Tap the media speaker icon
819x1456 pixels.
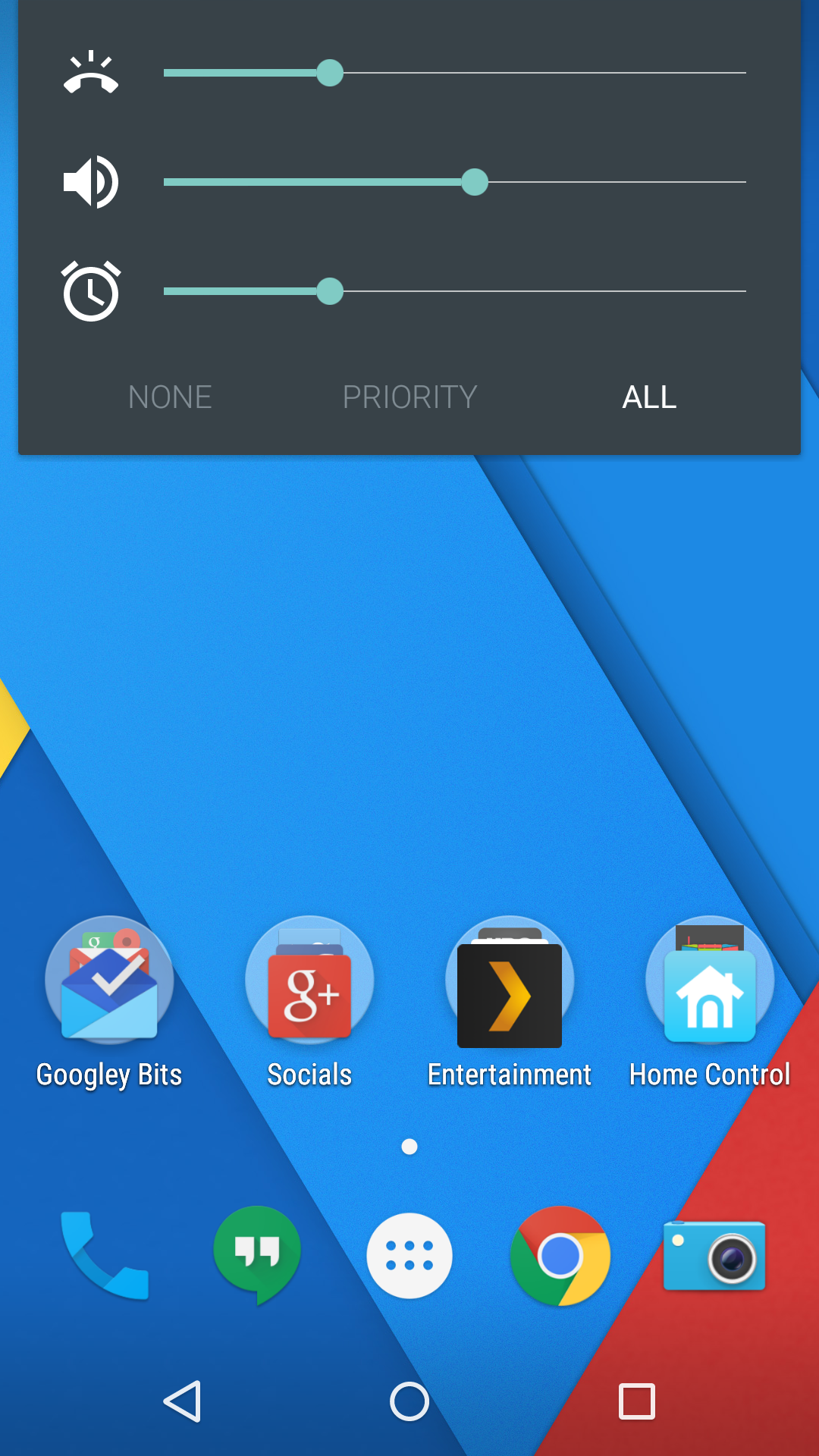91,182
